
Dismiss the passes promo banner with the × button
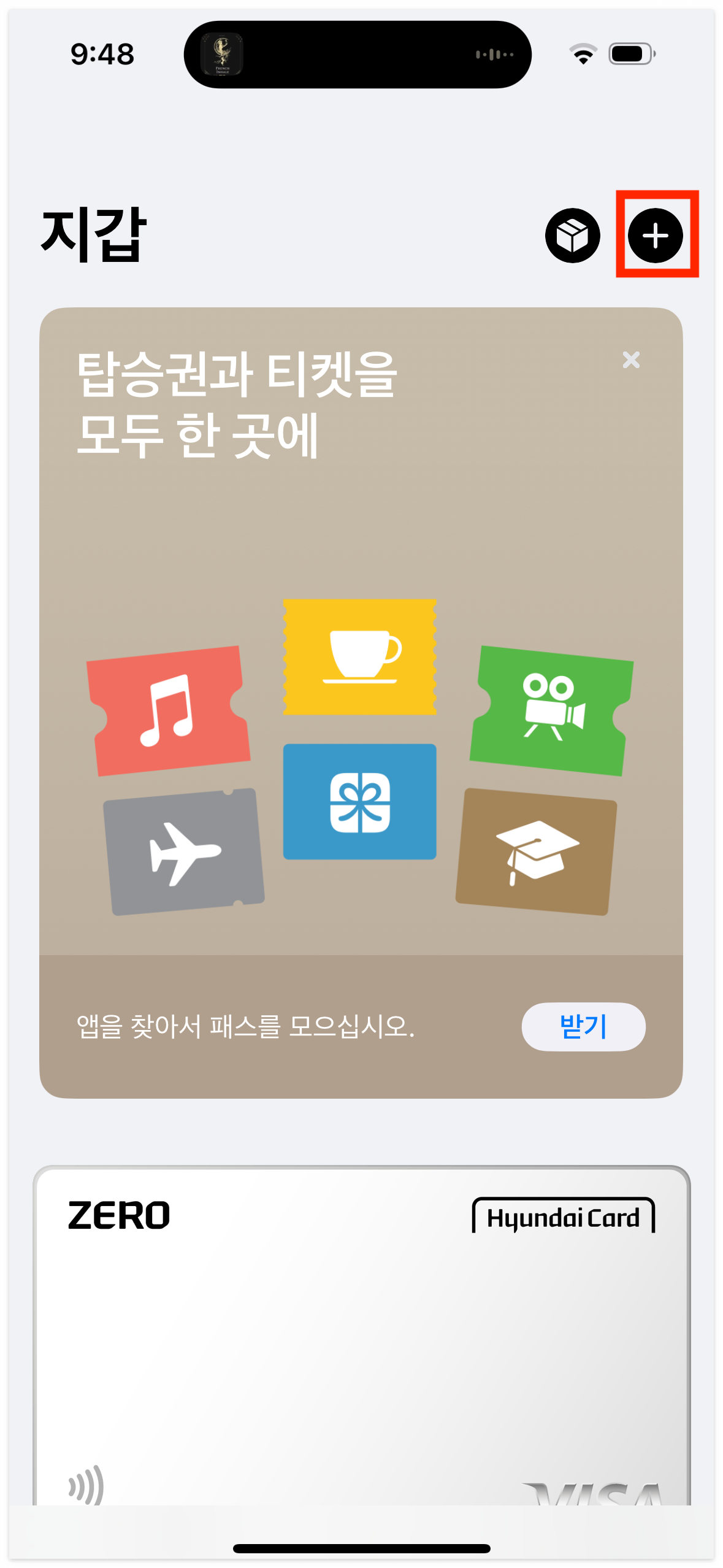pos(631,361)
